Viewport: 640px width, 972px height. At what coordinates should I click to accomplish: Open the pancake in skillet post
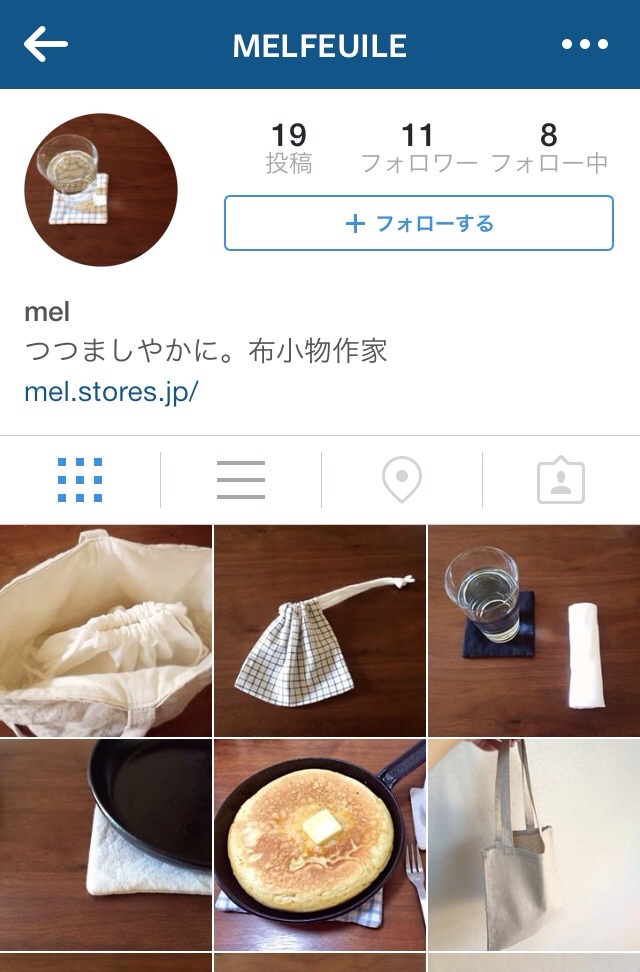320,845
